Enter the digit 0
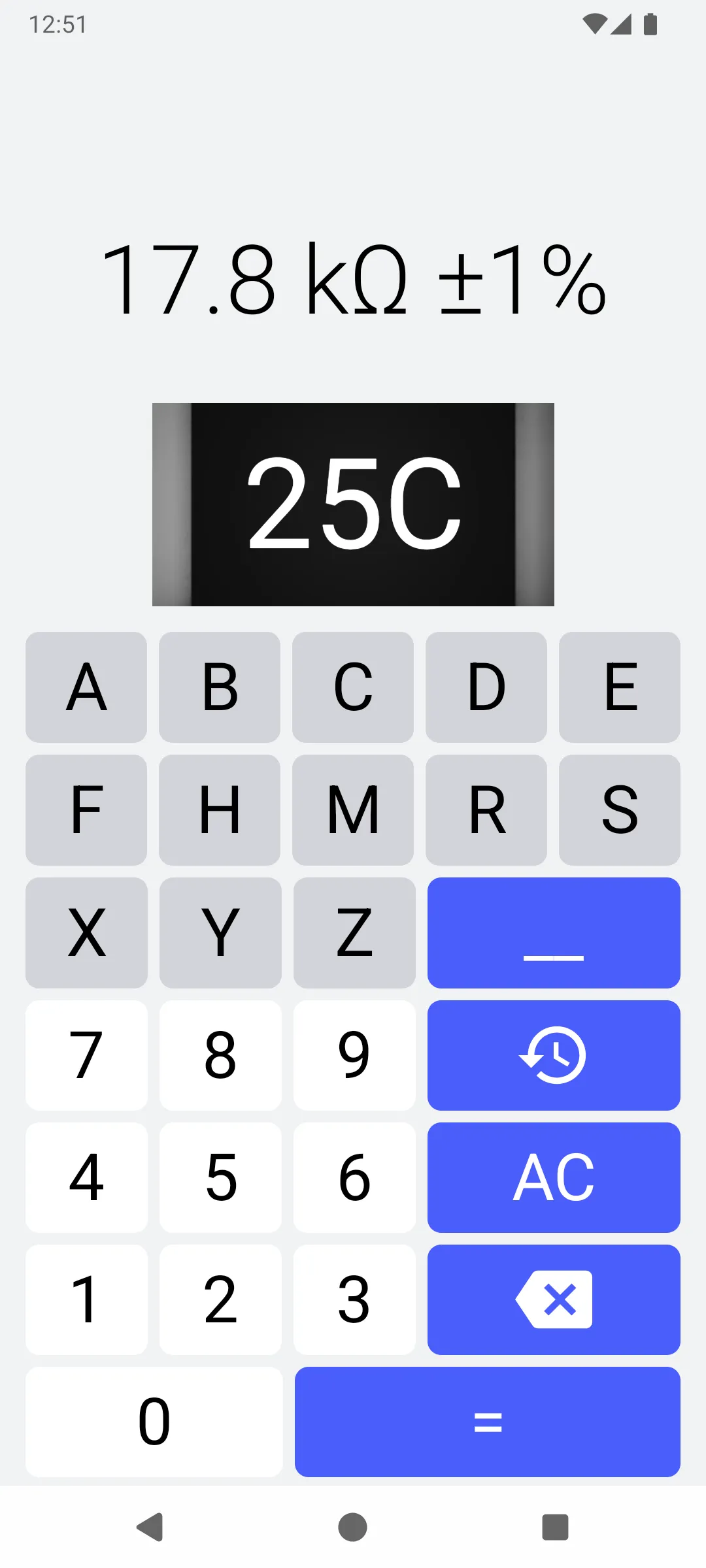 coord(154,1422)
